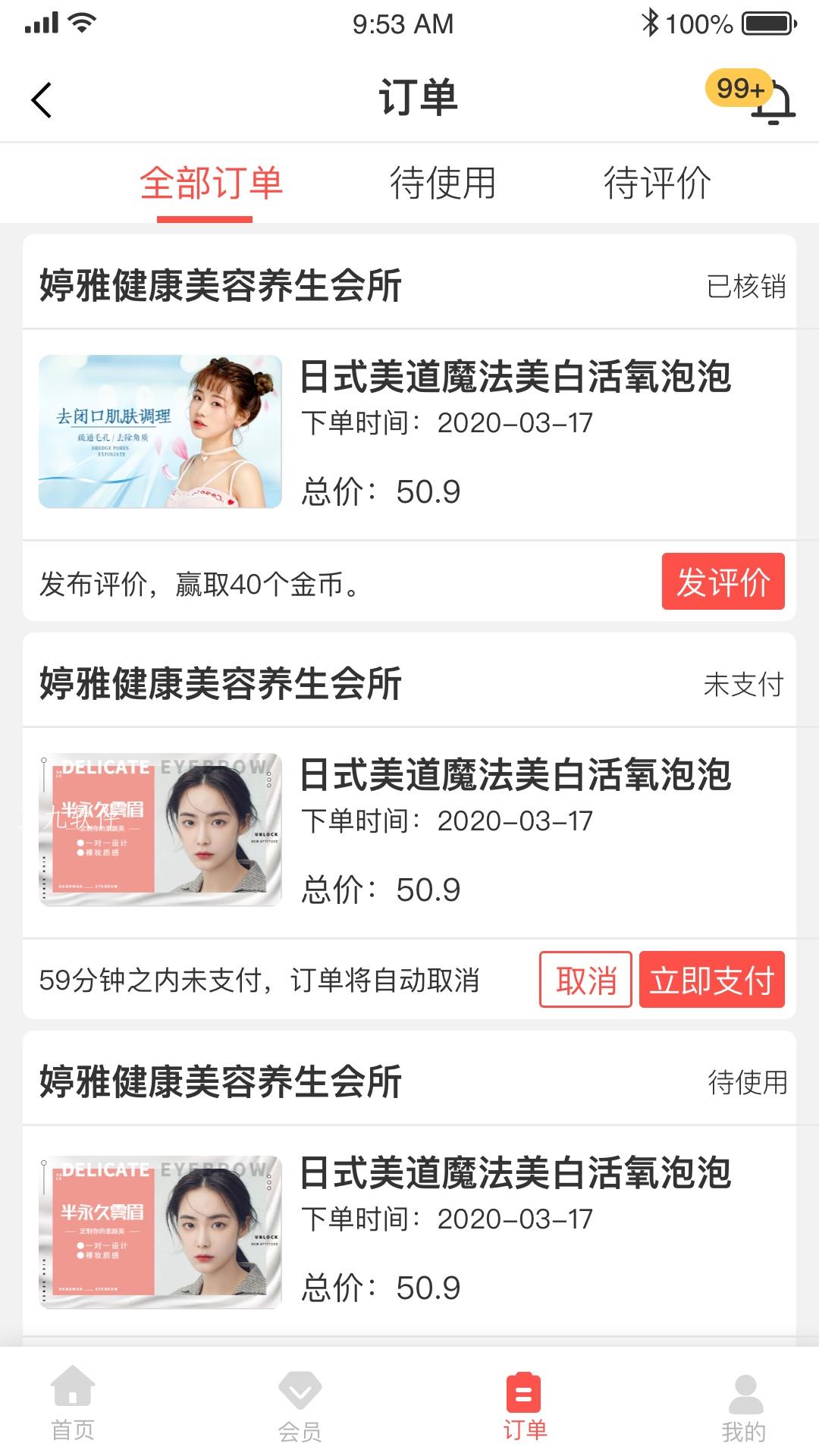Image resolution: width=819 pixels, height=1456 pixels.
Task: Go back using the top-left arrow
Action: click(42, 100)
